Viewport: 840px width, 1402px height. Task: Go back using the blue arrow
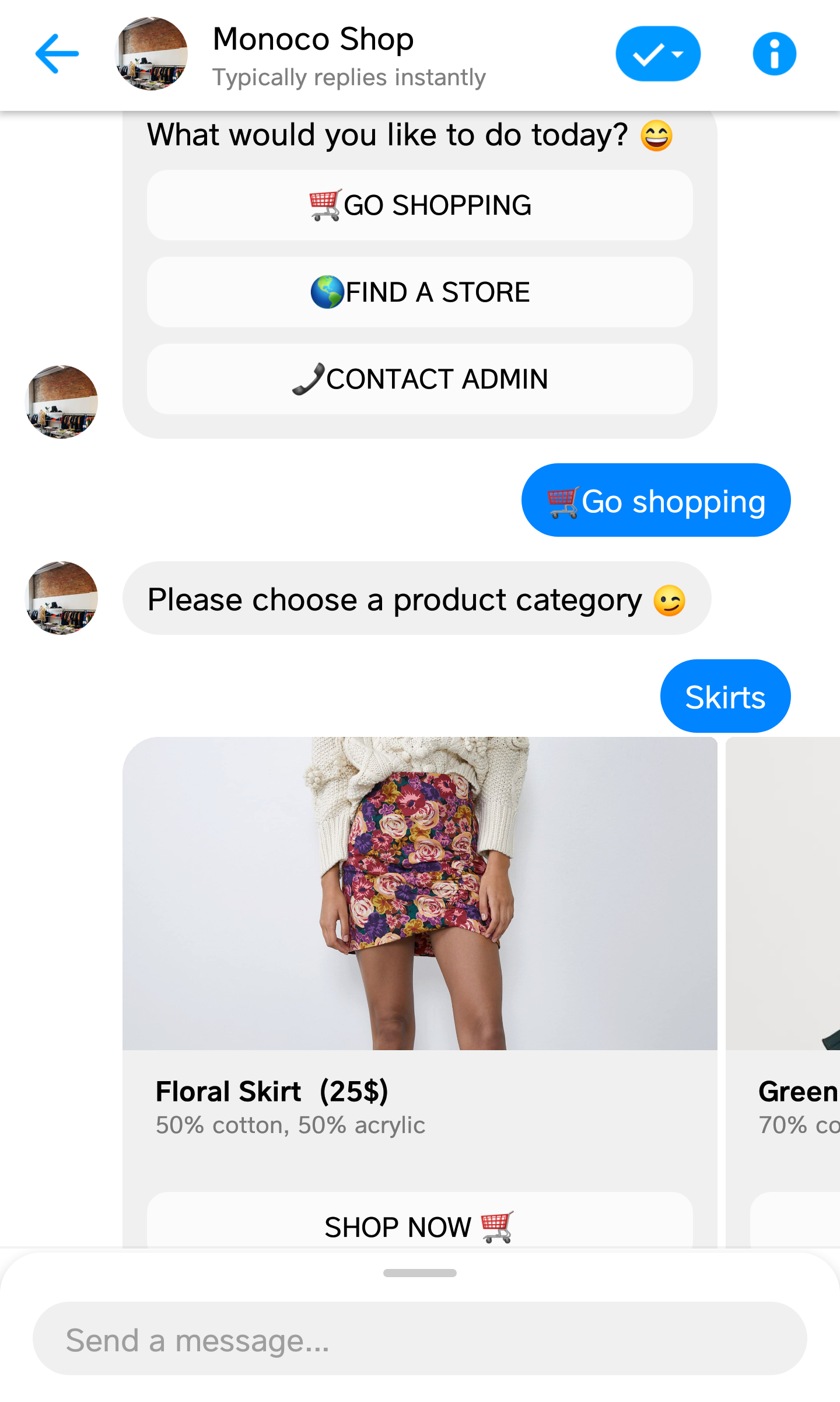(57, 54)
